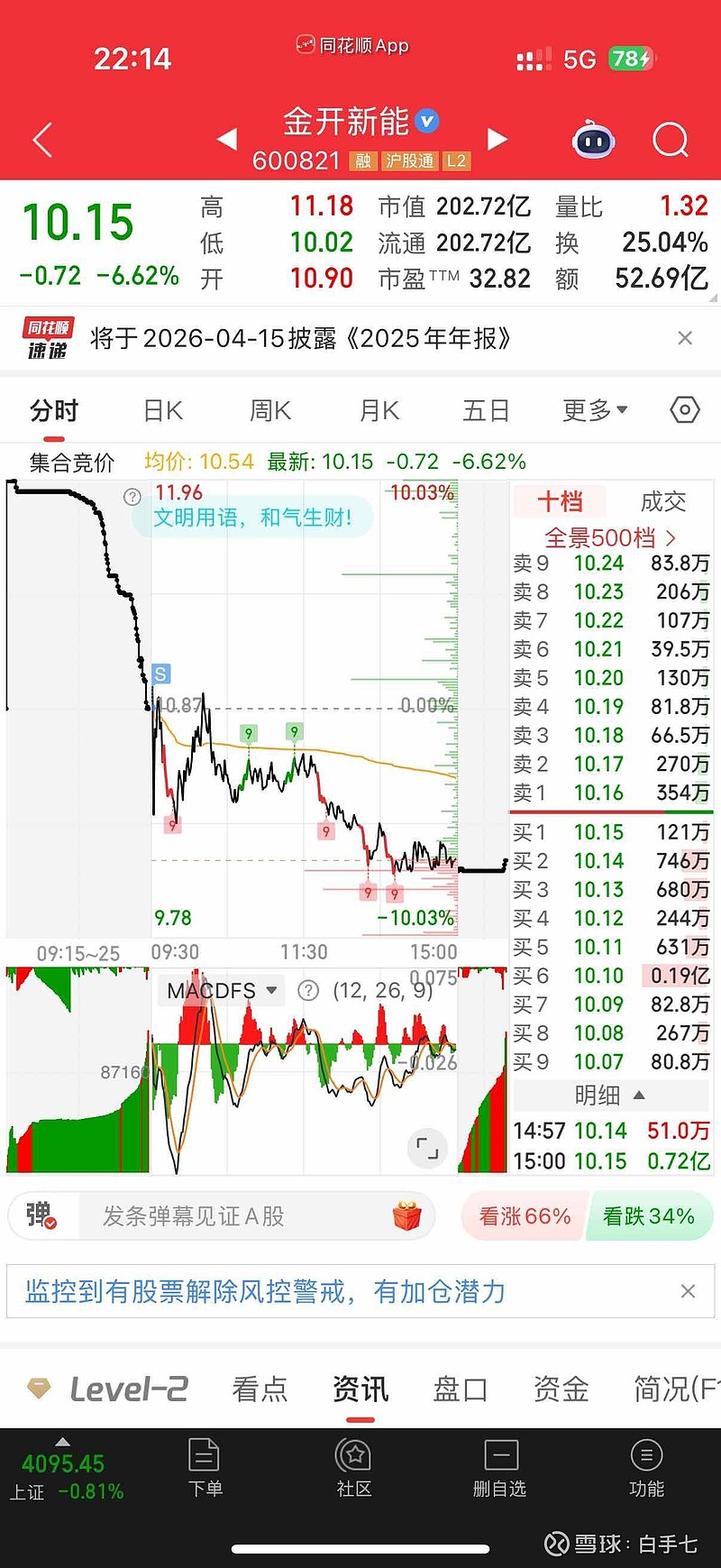Open the 更多 chart period dropdown
The width and height of the screenshot is (721, 1568).
(593, 409)
